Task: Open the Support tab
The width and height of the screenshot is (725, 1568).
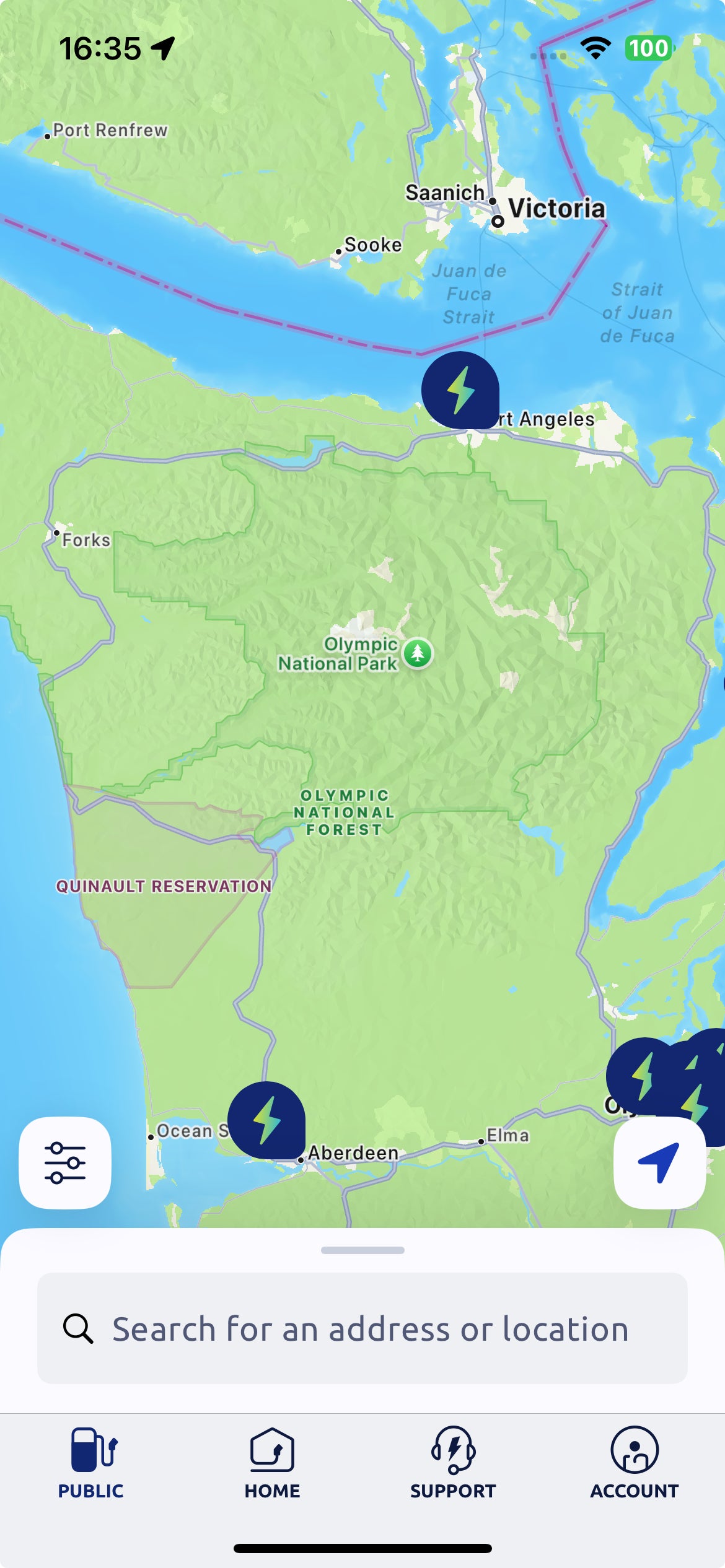Action: tap(453, 1463)
